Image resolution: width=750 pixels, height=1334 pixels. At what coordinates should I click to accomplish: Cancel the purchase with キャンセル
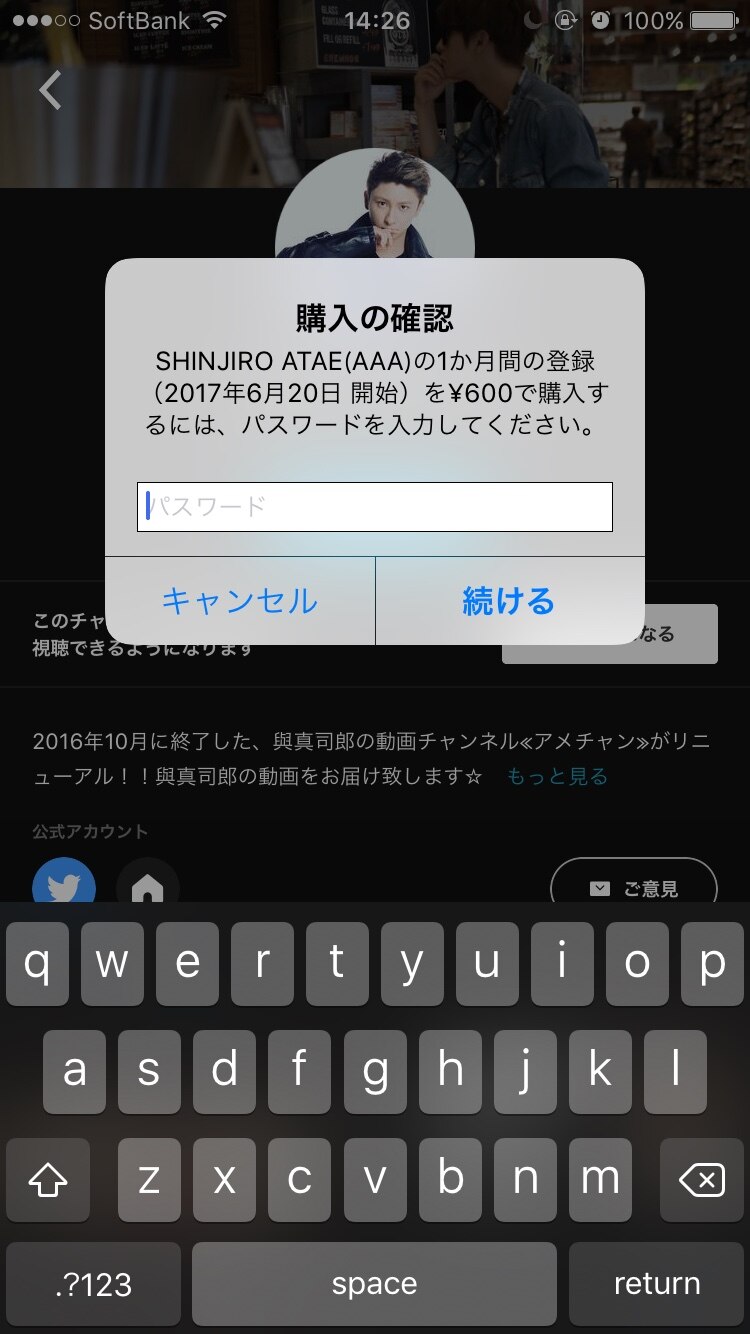click(240, 601)
